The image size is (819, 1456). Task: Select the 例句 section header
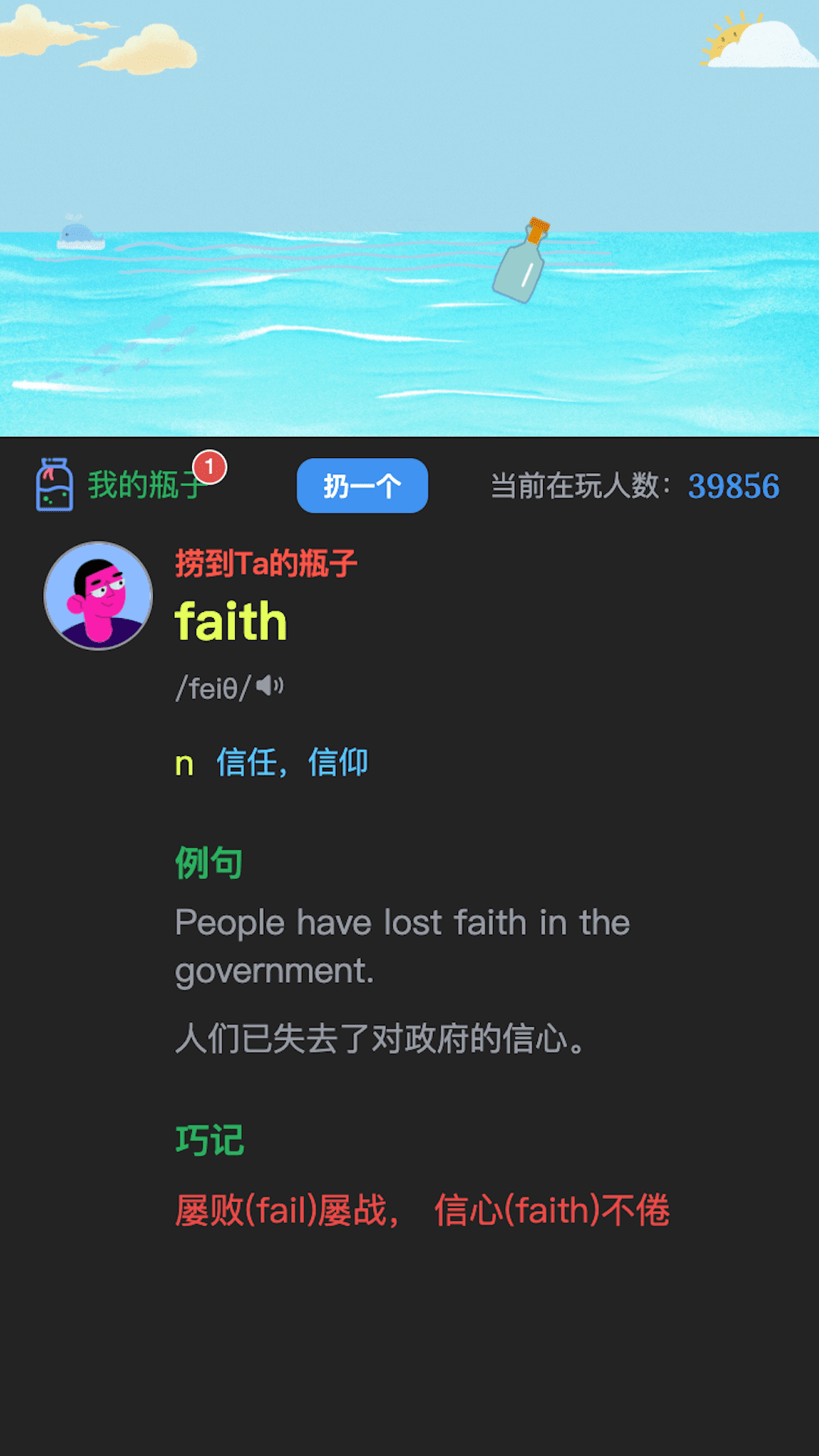209,862
